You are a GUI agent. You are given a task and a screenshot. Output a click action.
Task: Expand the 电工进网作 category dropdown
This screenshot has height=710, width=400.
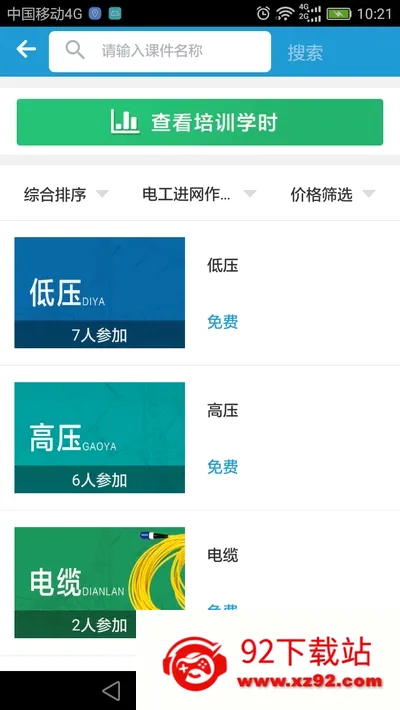tap(199, 195)
